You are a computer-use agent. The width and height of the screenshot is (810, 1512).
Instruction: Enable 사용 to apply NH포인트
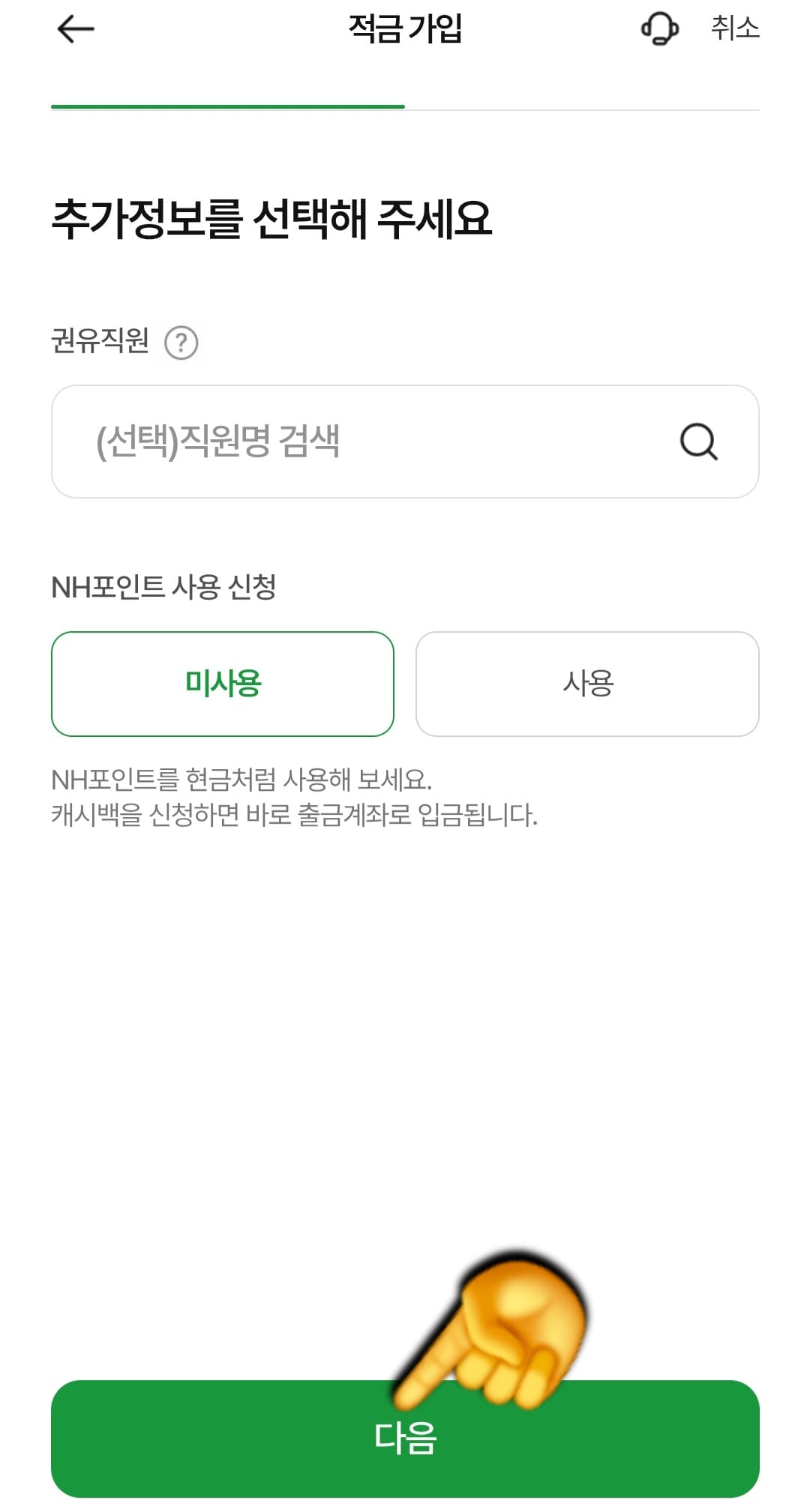pyautogui.click(x=587, y=684)
